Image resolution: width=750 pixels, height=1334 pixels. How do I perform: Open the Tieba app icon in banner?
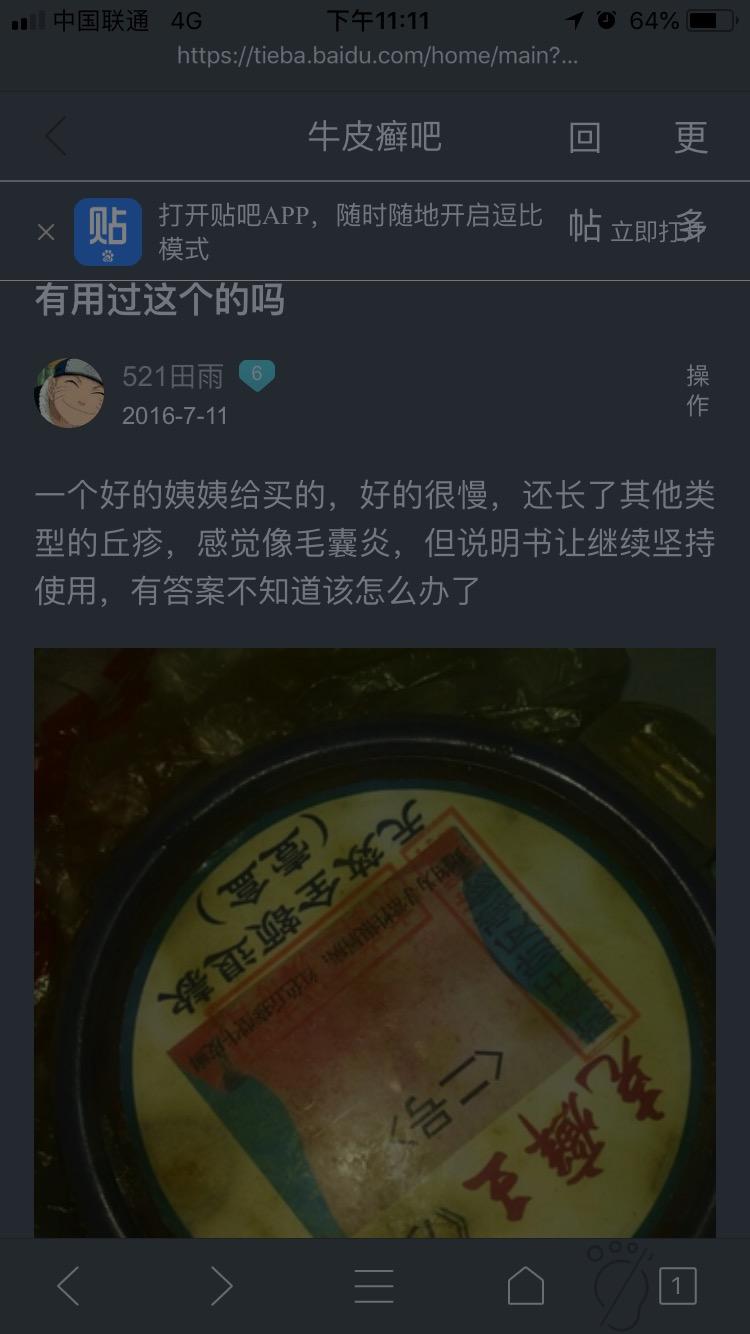coord(108,232)
